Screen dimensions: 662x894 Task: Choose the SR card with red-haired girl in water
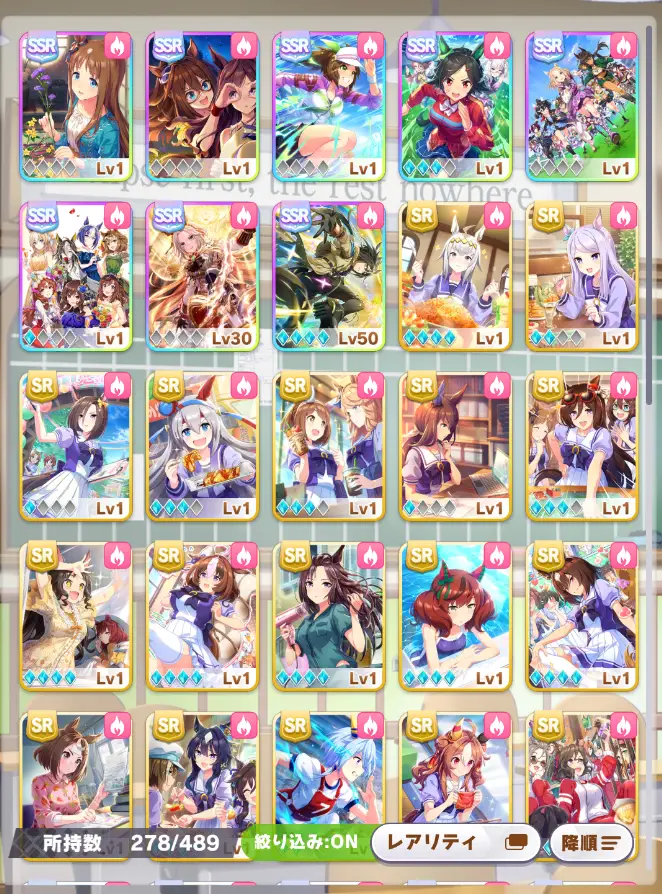[x=455, y=616]
